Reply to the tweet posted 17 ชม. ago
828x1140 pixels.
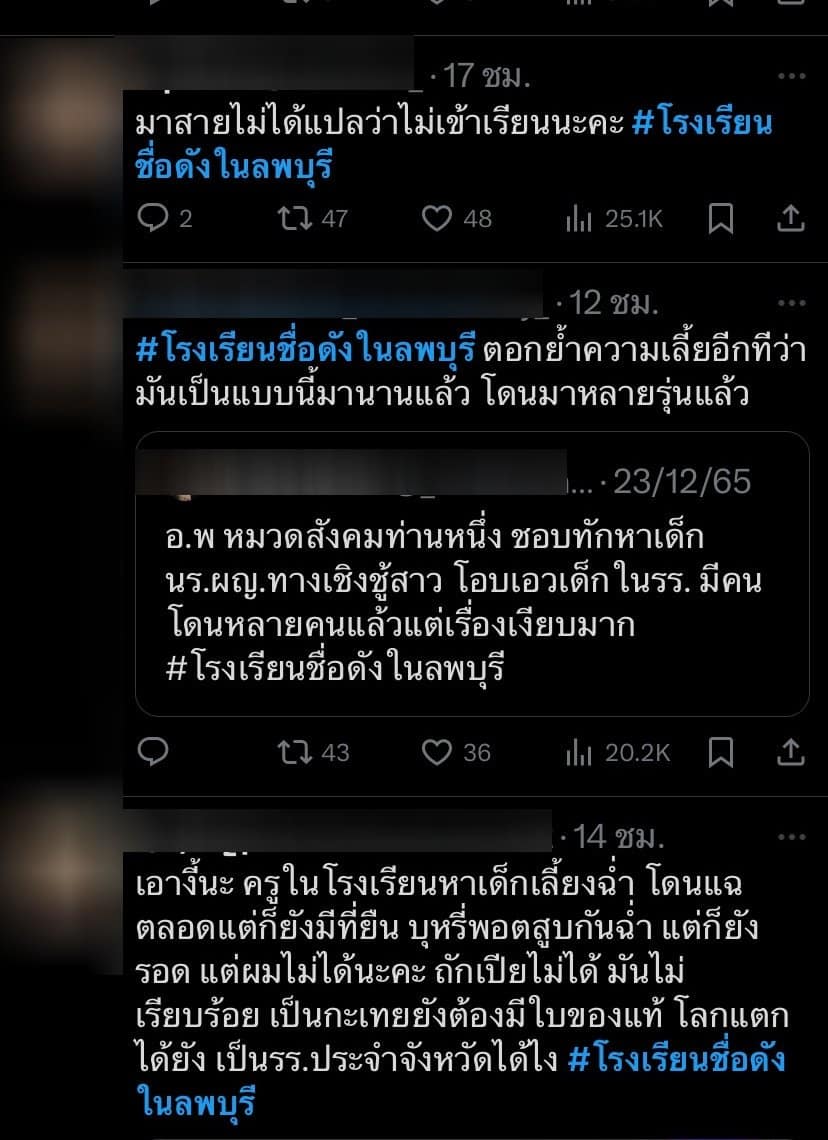coord(152,218)
